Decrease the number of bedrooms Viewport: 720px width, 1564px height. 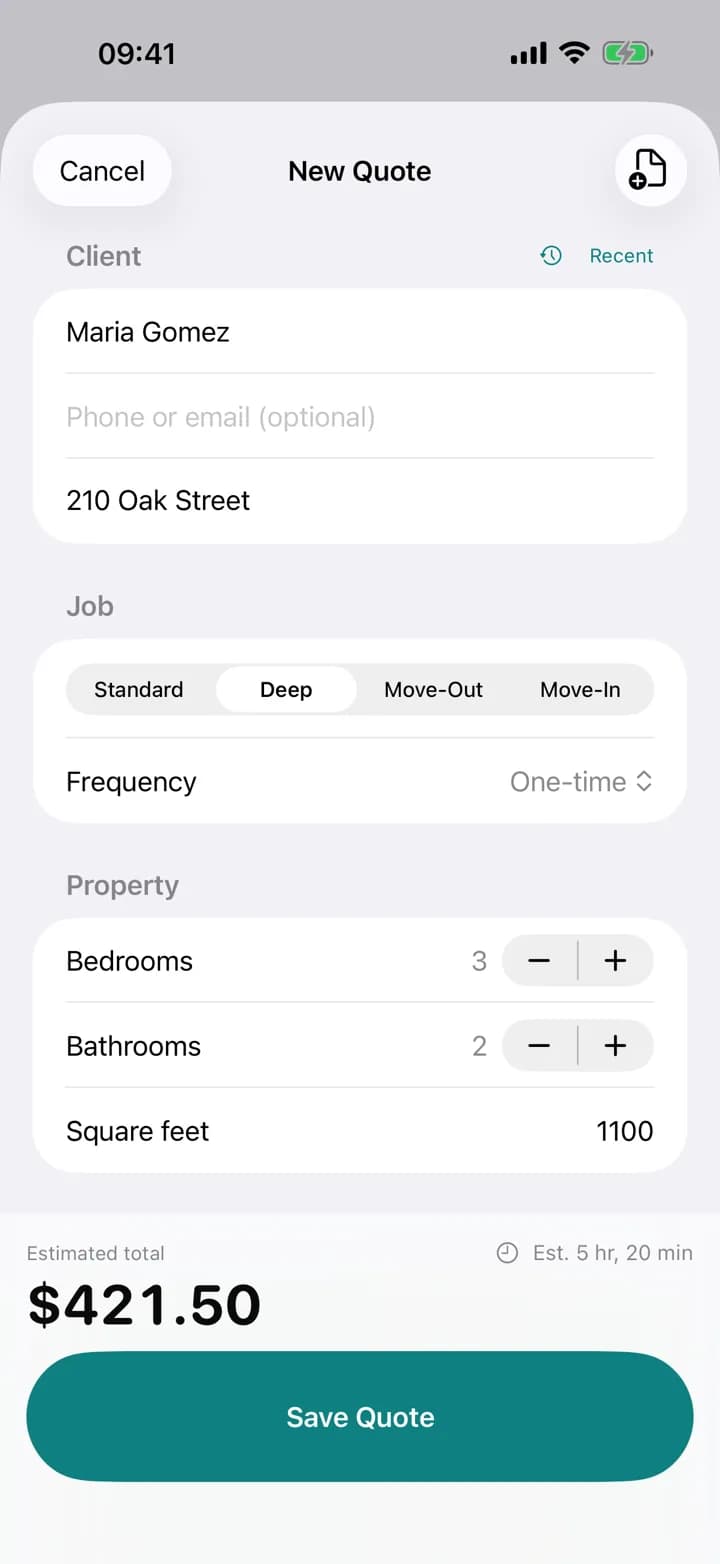click(539, 961)
